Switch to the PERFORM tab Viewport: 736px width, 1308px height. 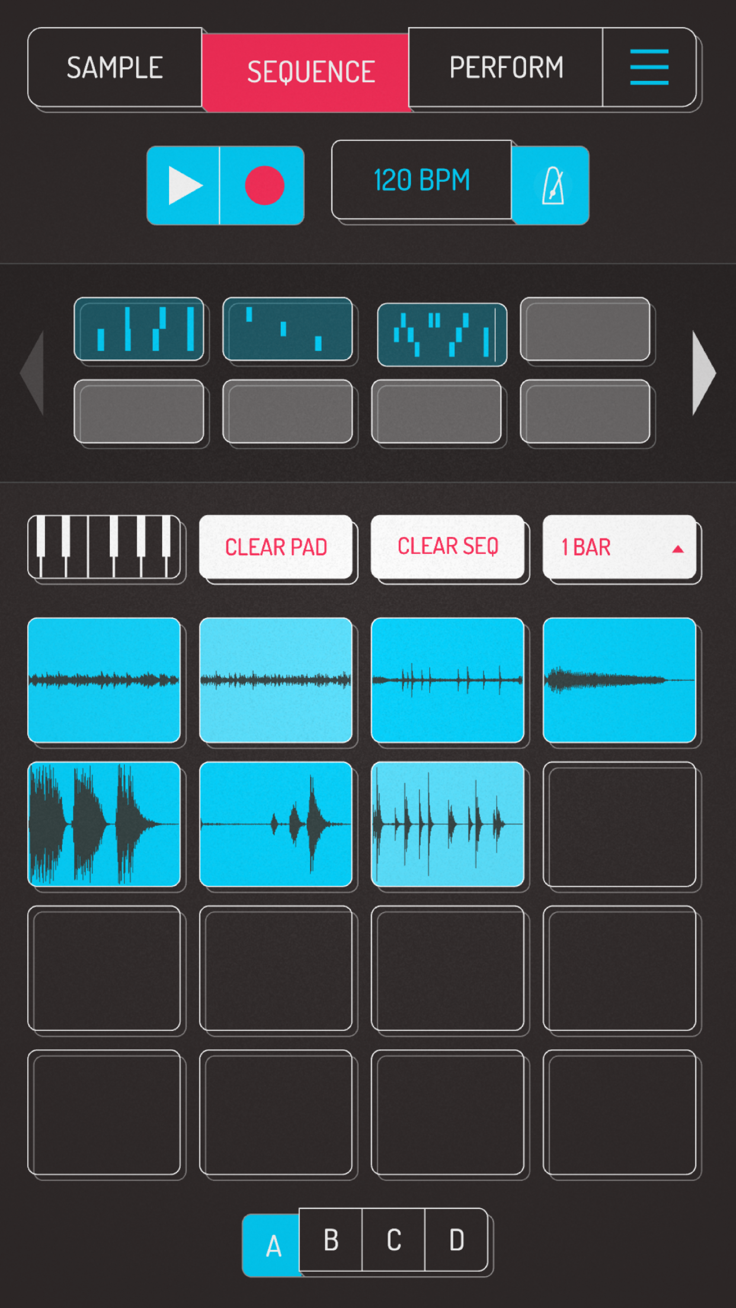(x=505, y=68)
